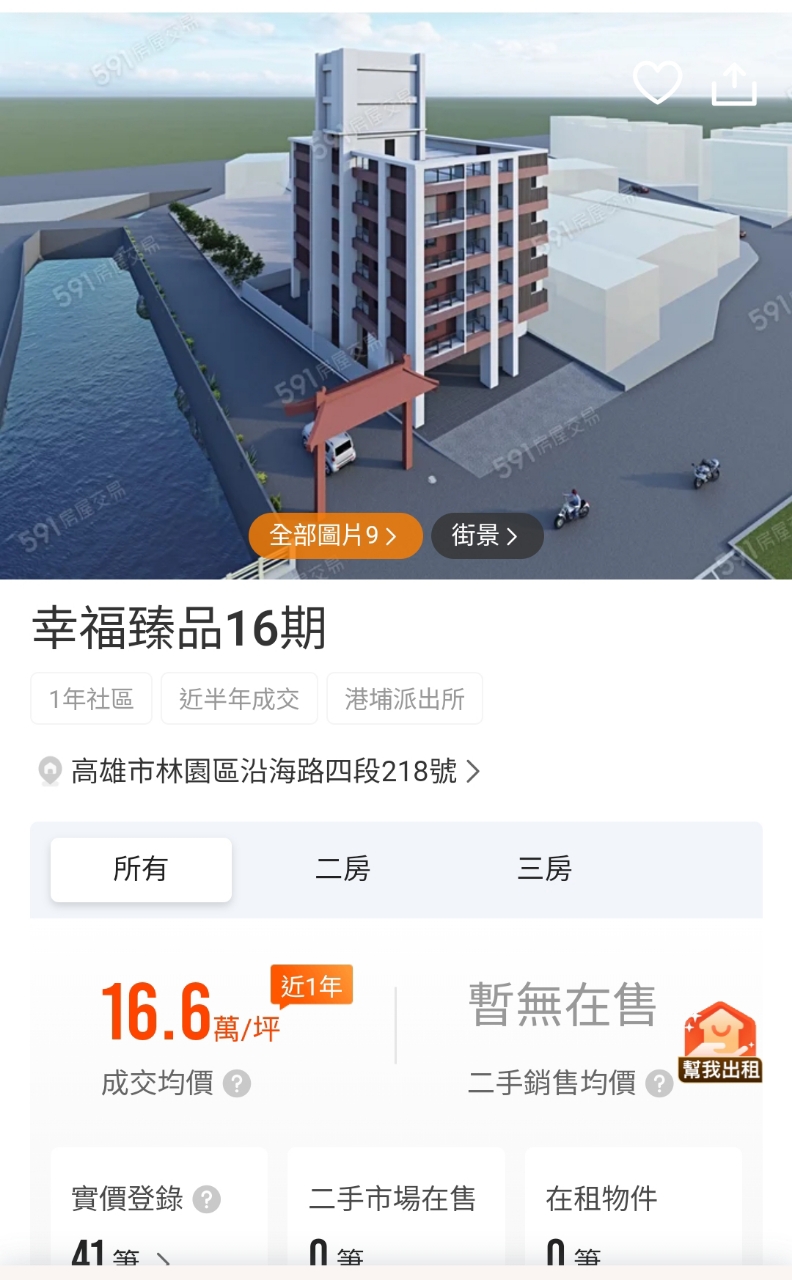Viewport: 792px width, 1280px height.
Task: Switch to the 三房 tab
Action: [x=544, y=869]
